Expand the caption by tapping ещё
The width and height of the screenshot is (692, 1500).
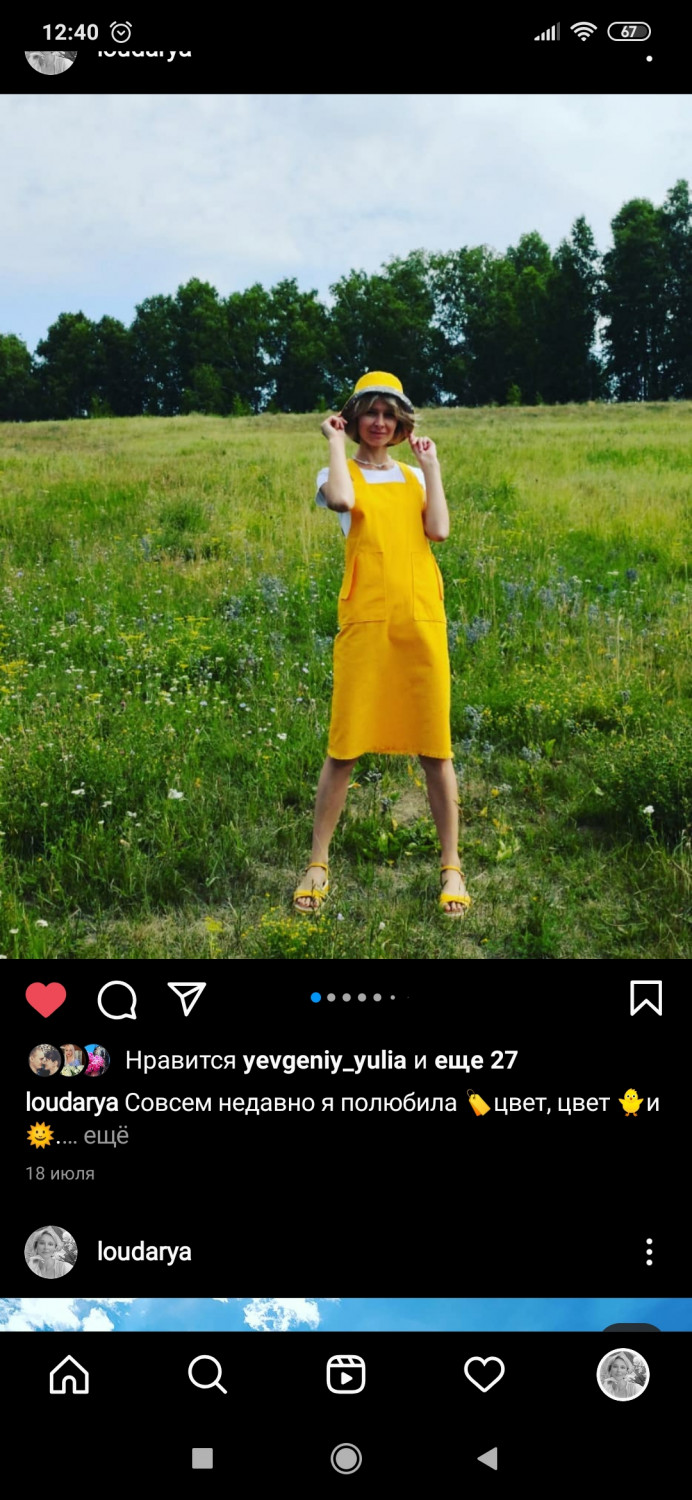pyautogui.click(x=106, y=1135)
